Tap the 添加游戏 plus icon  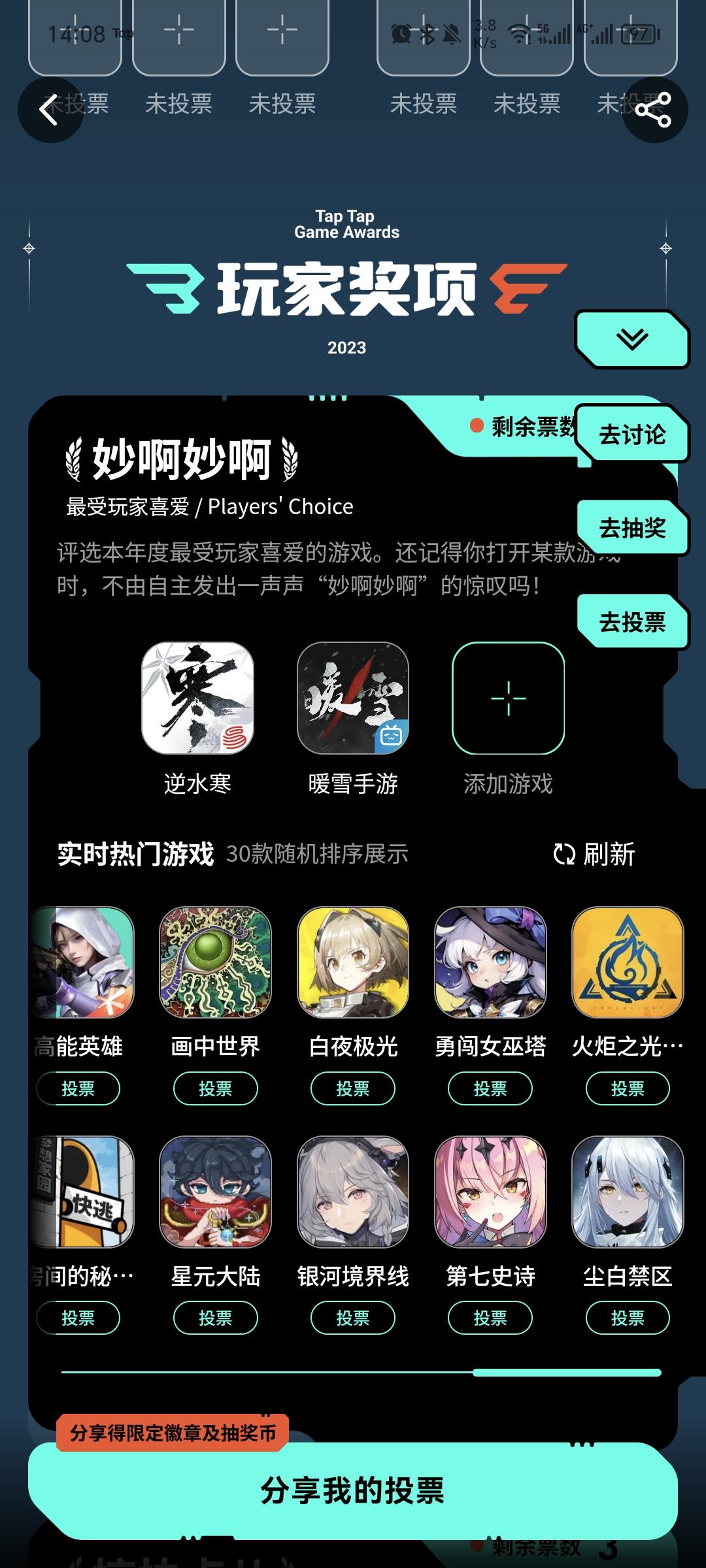tap(510, 700)
